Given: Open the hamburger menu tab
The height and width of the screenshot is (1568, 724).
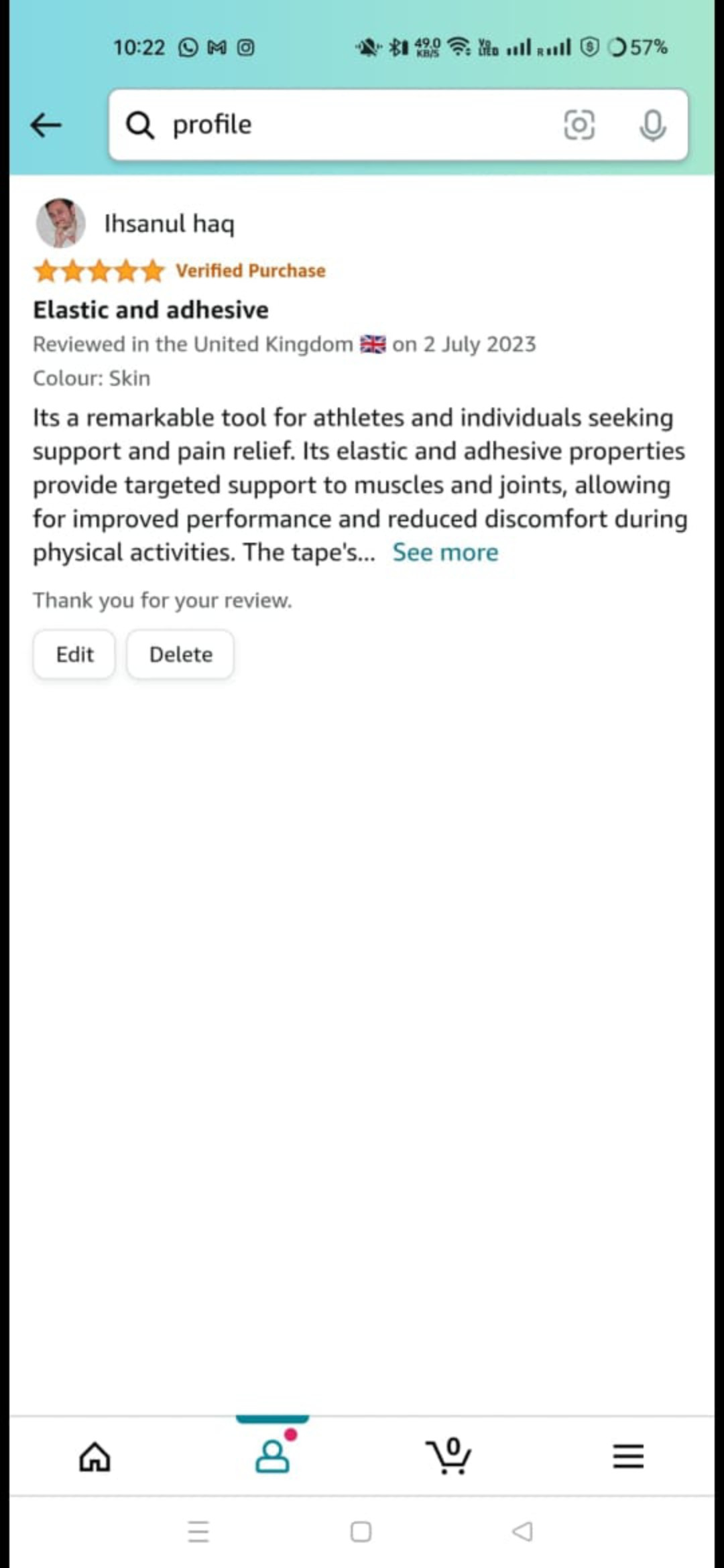Looking at the screenshot, I should tap(628, 1457).
